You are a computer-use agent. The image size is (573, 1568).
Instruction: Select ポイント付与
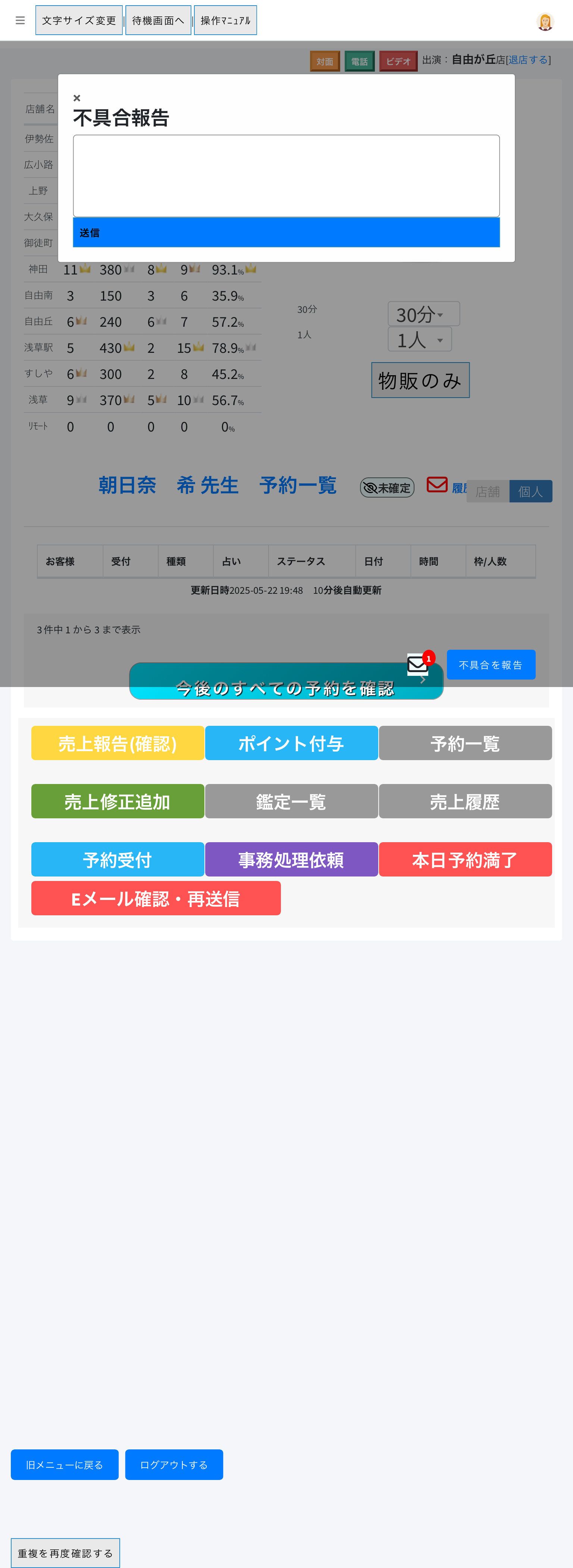click(x=291, y=743)
